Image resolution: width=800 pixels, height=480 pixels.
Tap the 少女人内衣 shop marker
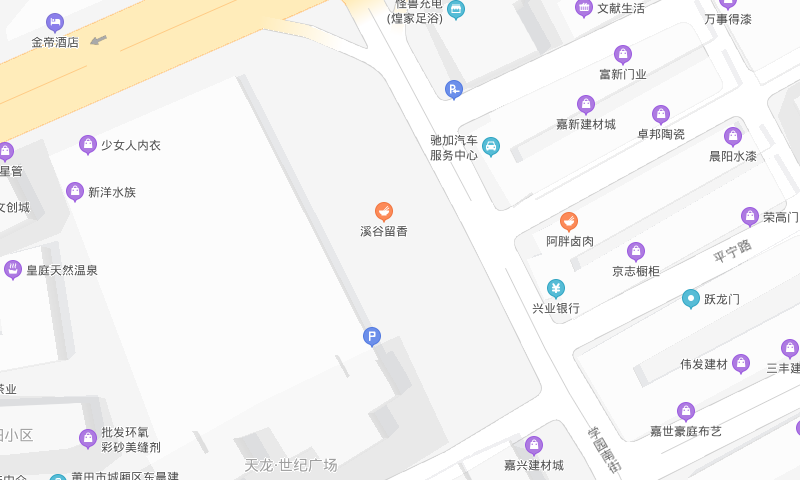tap(88, 144)
